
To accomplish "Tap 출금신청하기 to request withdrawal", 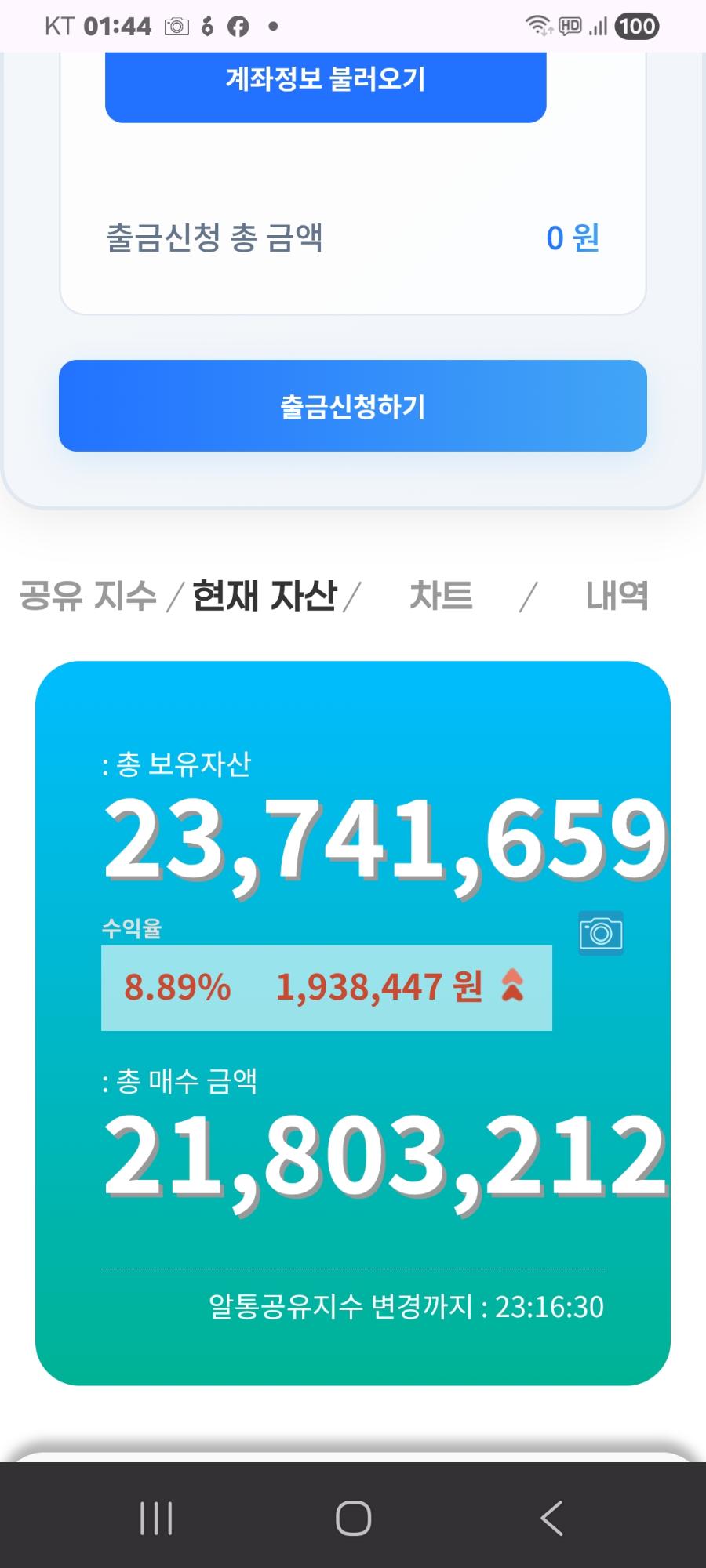I will click(353, 406).
